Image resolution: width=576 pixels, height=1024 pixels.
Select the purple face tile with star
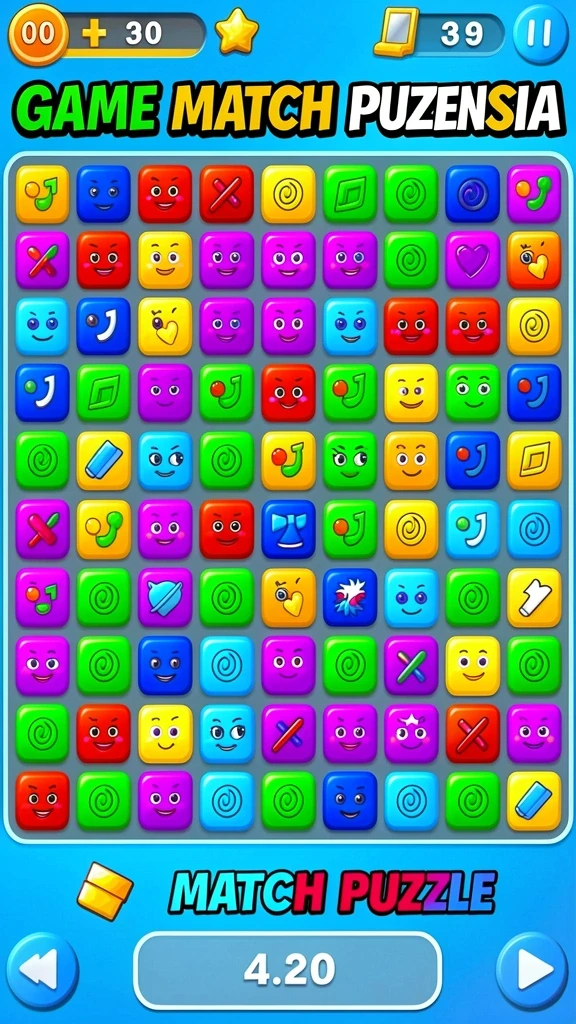tap(411, 733)
